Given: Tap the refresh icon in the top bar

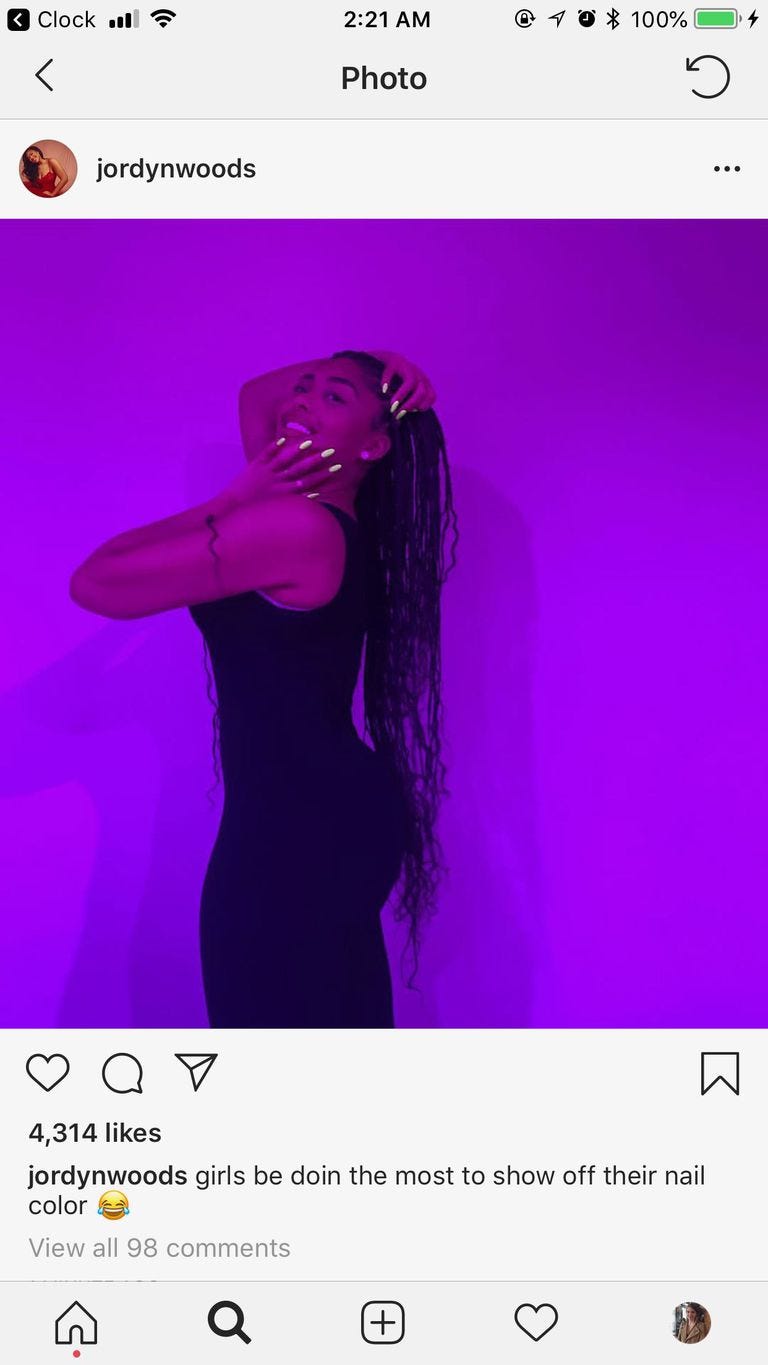Looking at the screenshot, I should point(708,77).
